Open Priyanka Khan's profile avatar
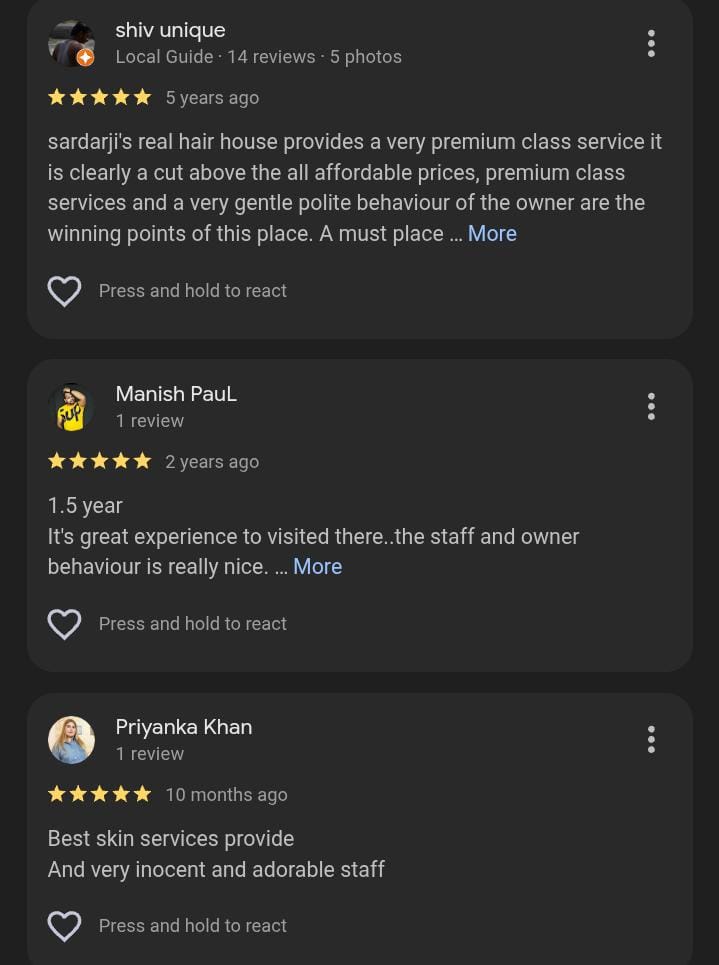This screenshot has width=719, height=965. (x=71, y=739)
